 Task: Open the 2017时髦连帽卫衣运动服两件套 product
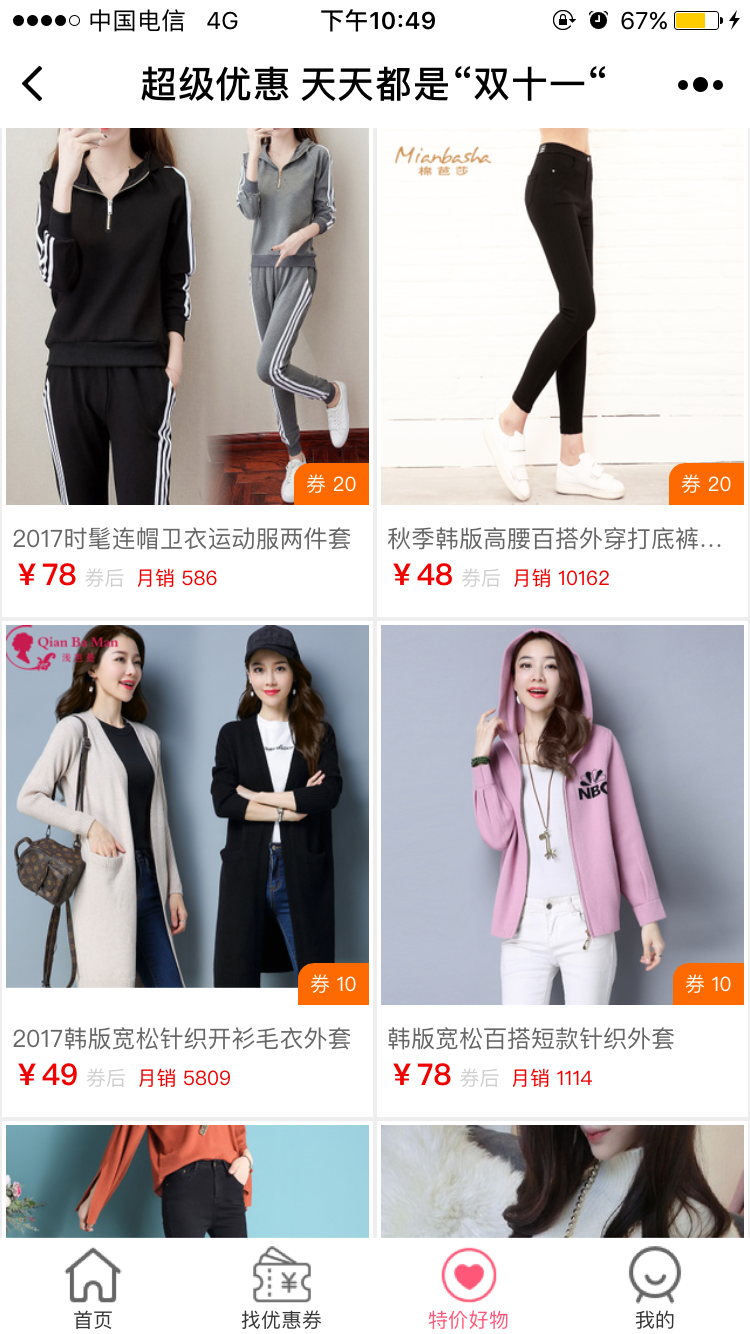pyautogui.click(x=187, y=372)
